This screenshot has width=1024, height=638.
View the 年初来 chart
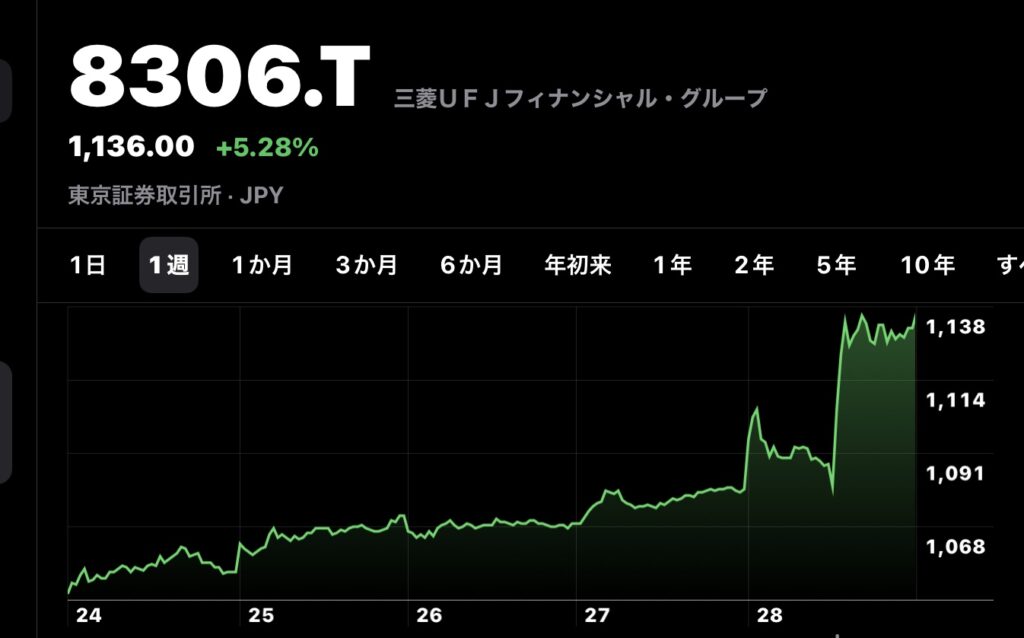578,265
